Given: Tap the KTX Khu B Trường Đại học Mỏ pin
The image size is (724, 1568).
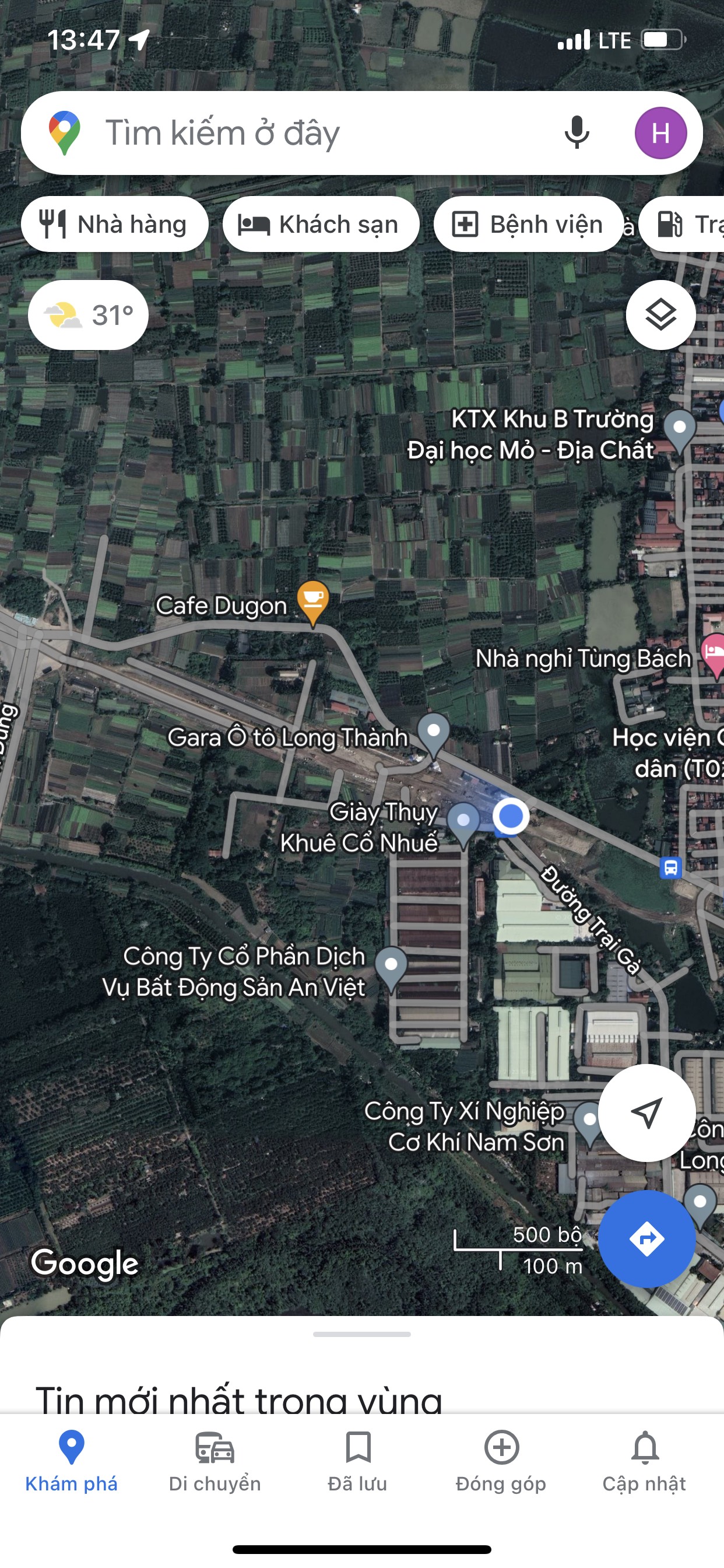Looking at the screenshot, I should pos(679,428).
